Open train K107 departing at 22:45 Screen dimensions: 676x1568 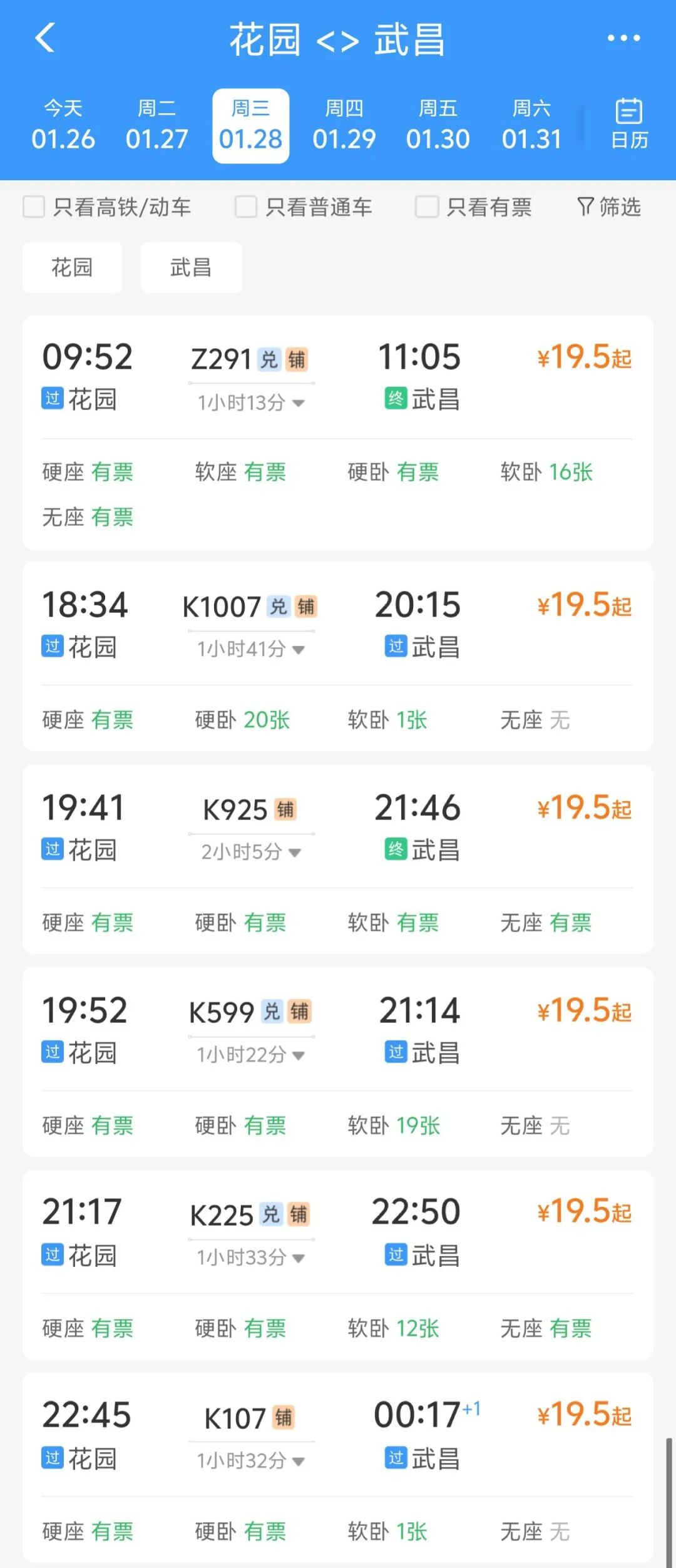[x=338, y=1435]
